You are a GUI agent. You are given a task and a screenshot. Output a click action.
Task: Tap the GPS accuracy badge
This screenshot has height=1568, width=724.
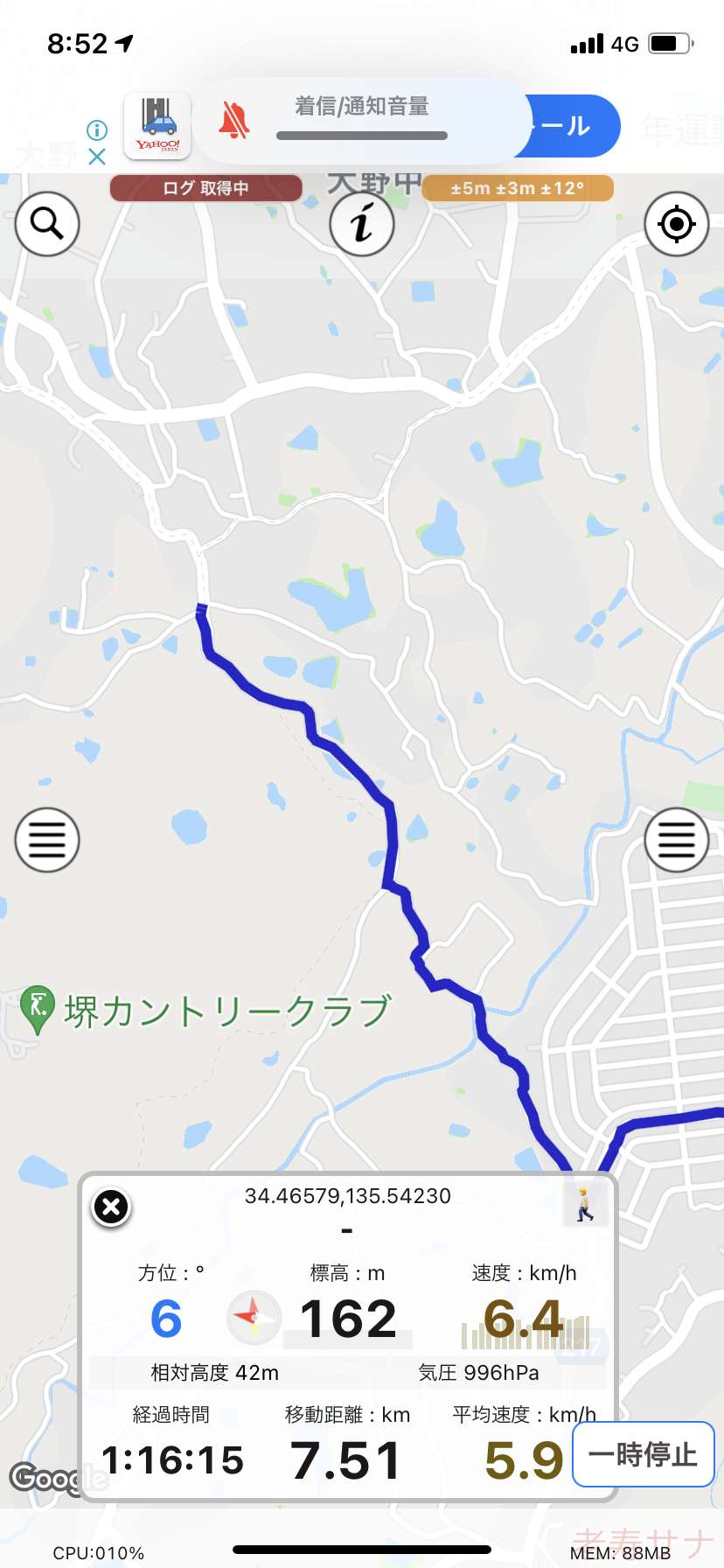[x=518, y=188]
